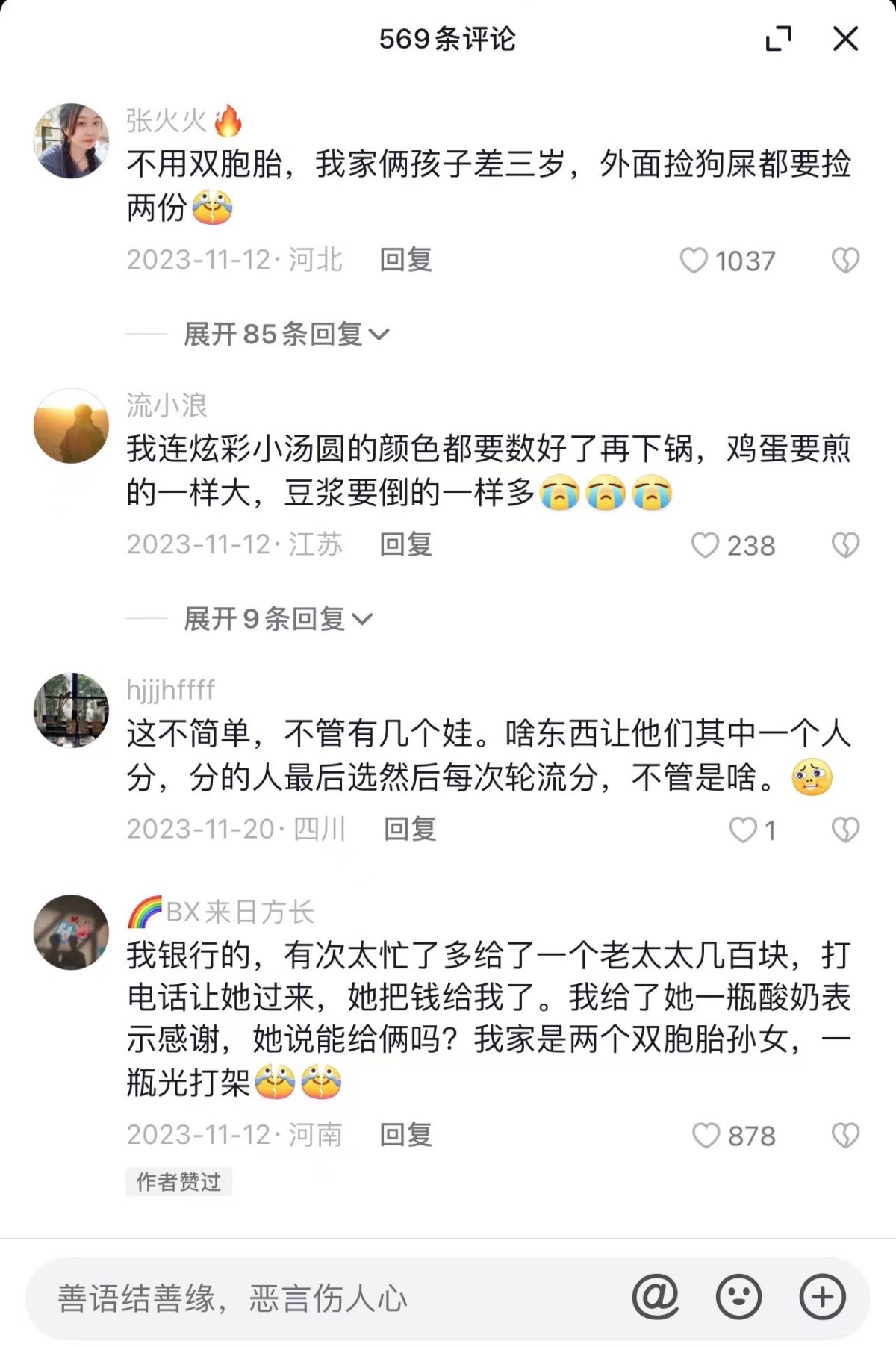Mention someone with the @ icon
The width and height of the screenshot is (896, 1347).
coord(655,1298)
